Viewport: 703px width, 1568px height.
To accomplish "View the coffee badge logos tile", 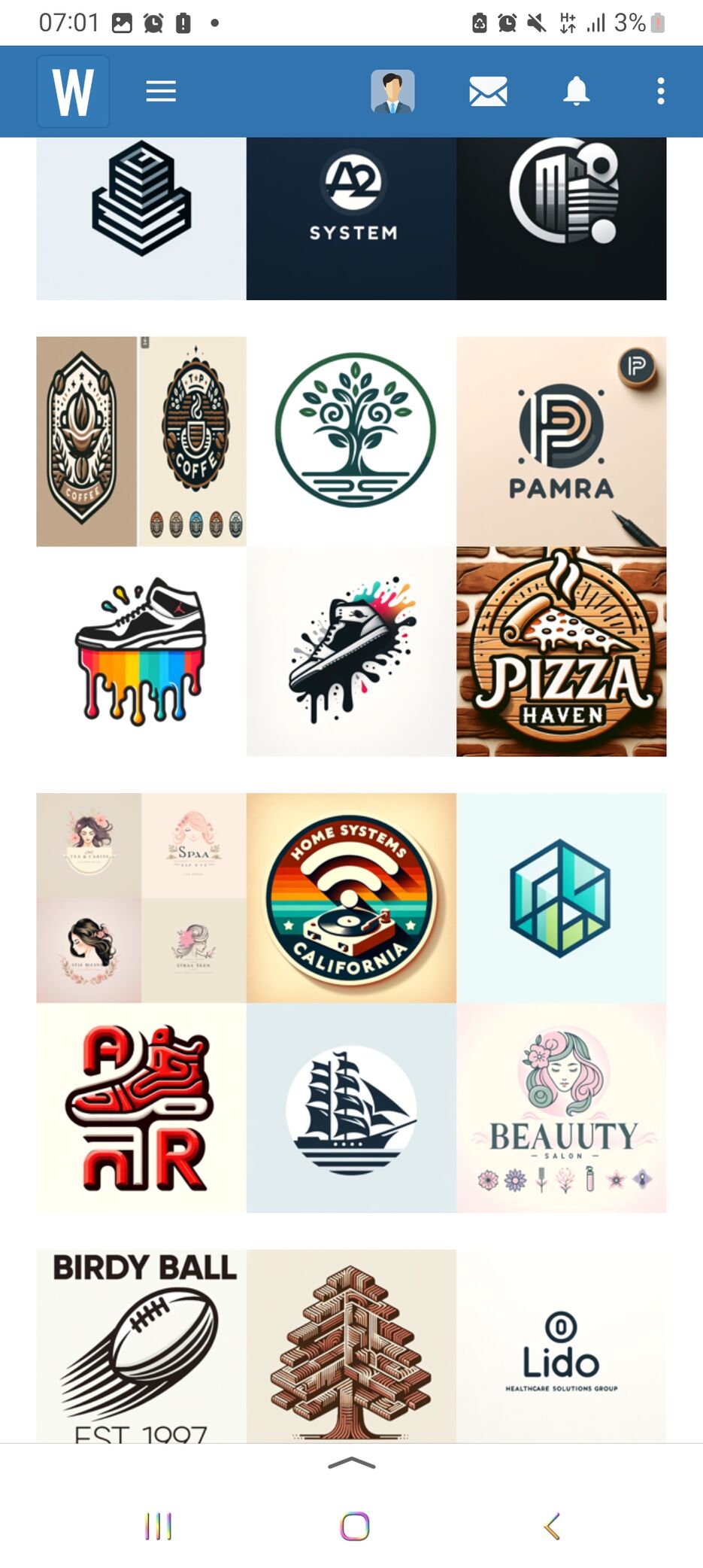I will (x=141, y=441).
